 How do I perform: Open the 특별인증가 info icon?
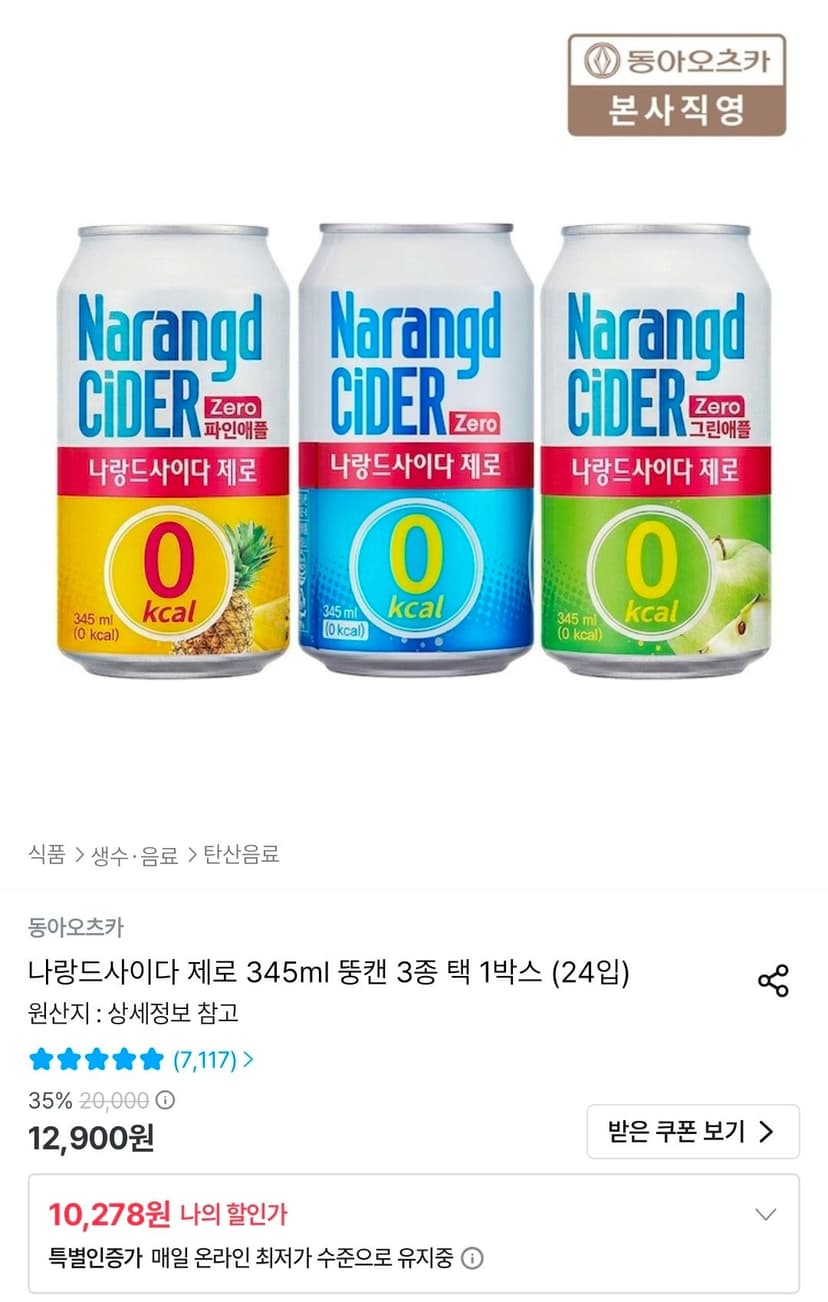473,1257
